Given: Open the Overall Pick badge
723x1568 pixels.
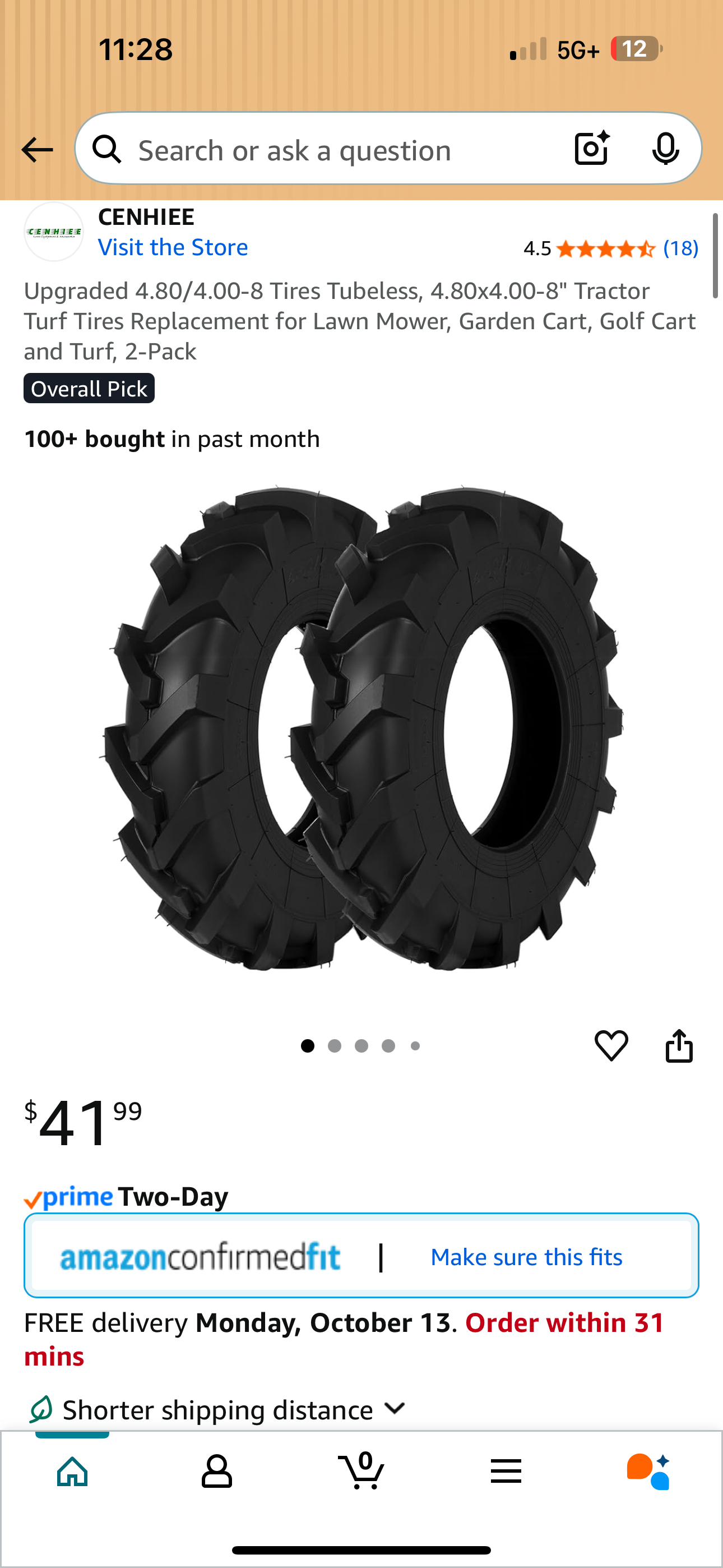Looking at the screenshot, I should click(x=89, y=388).
